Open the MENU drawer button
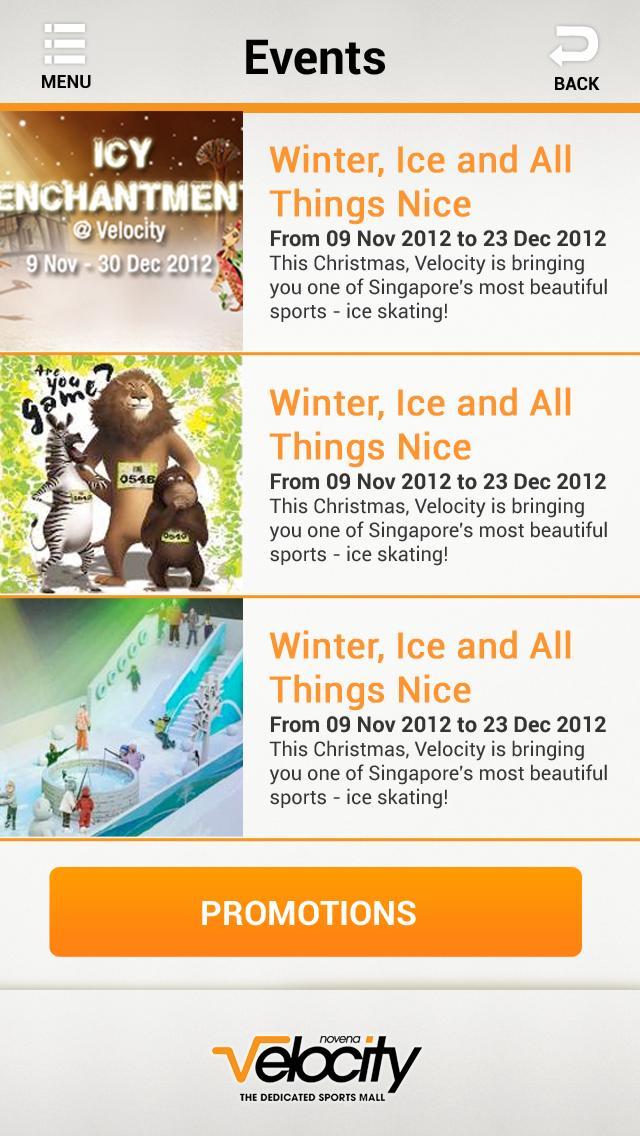The image size is (640, 1136). pos(66,57)
